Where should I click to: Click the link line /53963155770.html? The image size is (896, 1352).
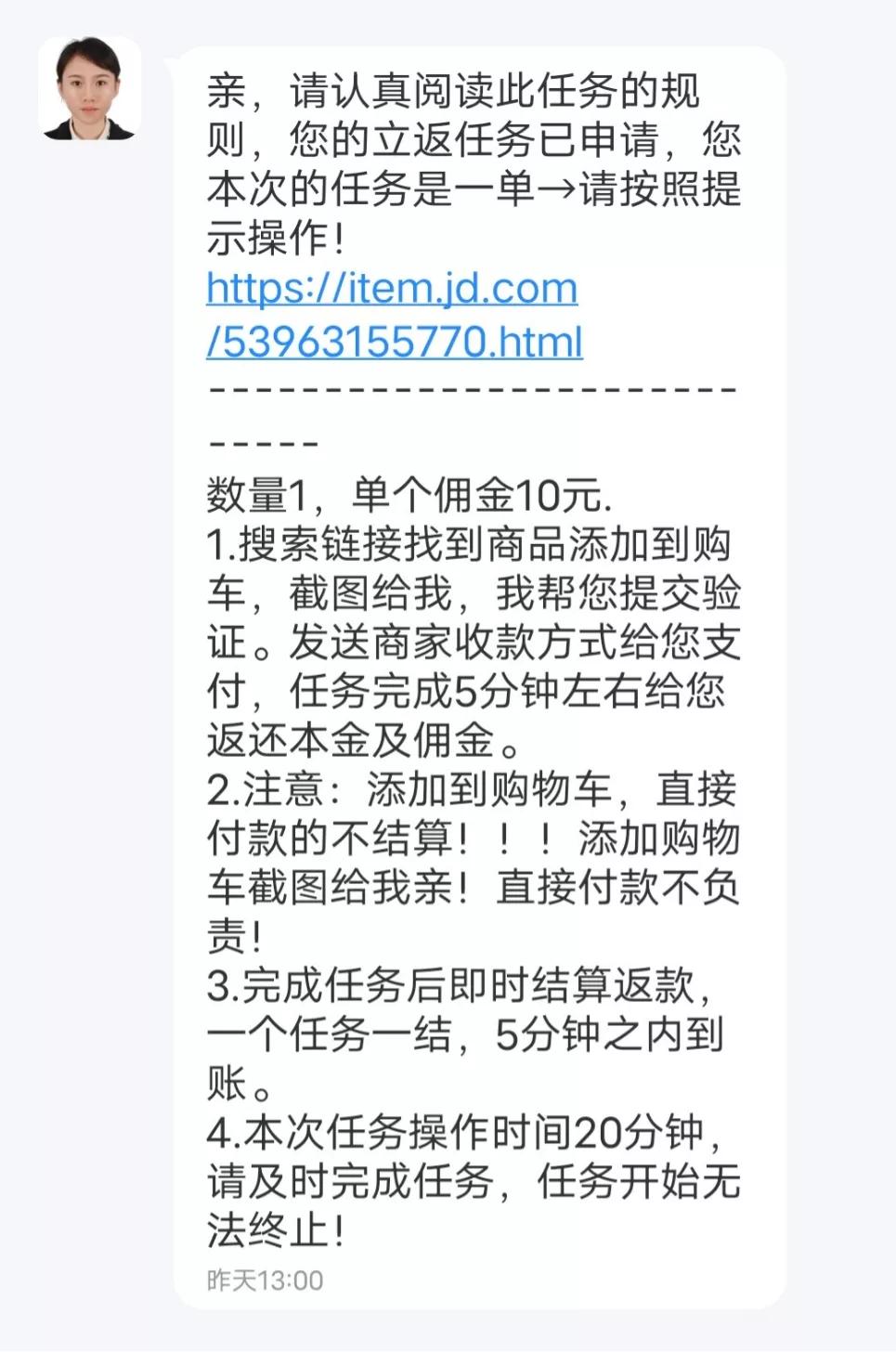click(x=395, y=341)
